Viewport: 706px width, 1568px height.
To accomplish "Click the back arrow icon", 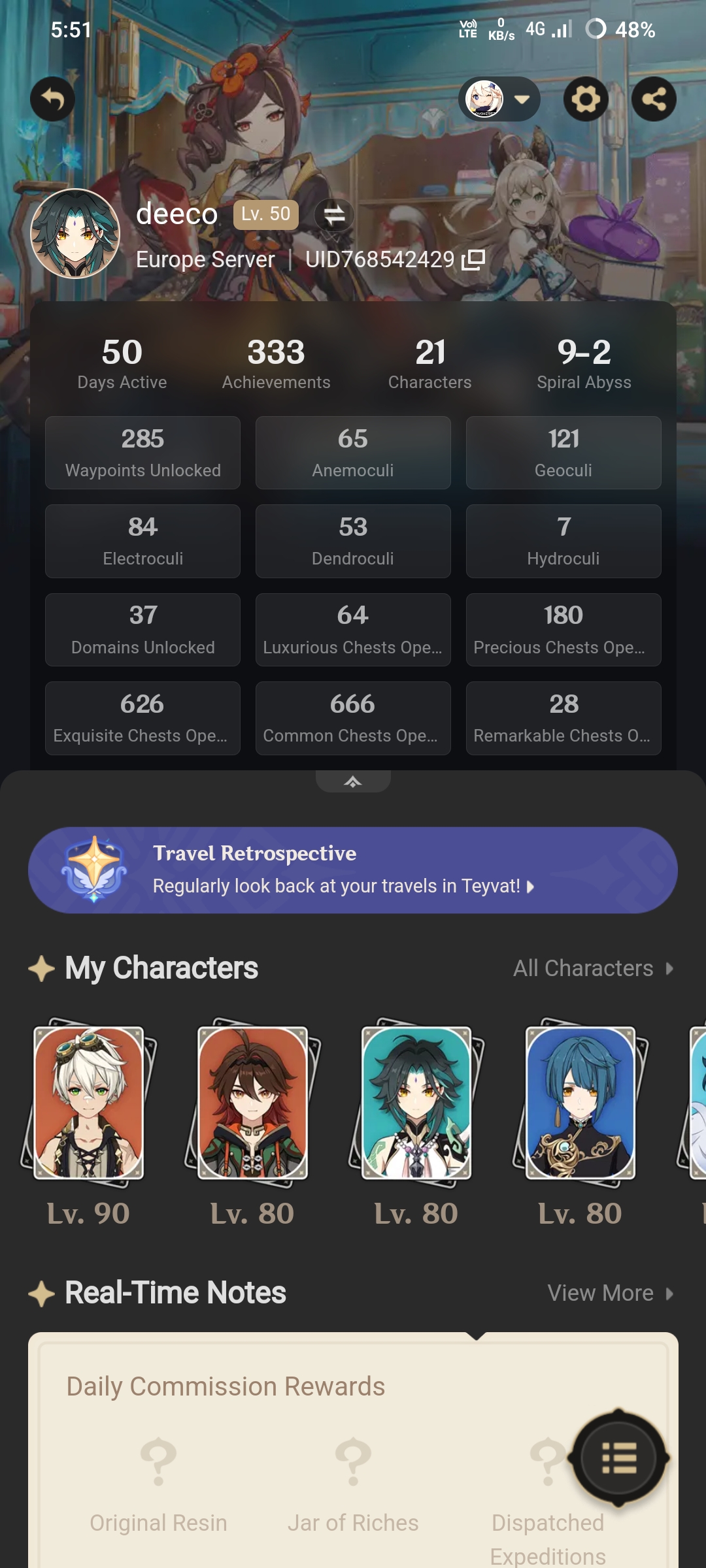I will [53, 99].
